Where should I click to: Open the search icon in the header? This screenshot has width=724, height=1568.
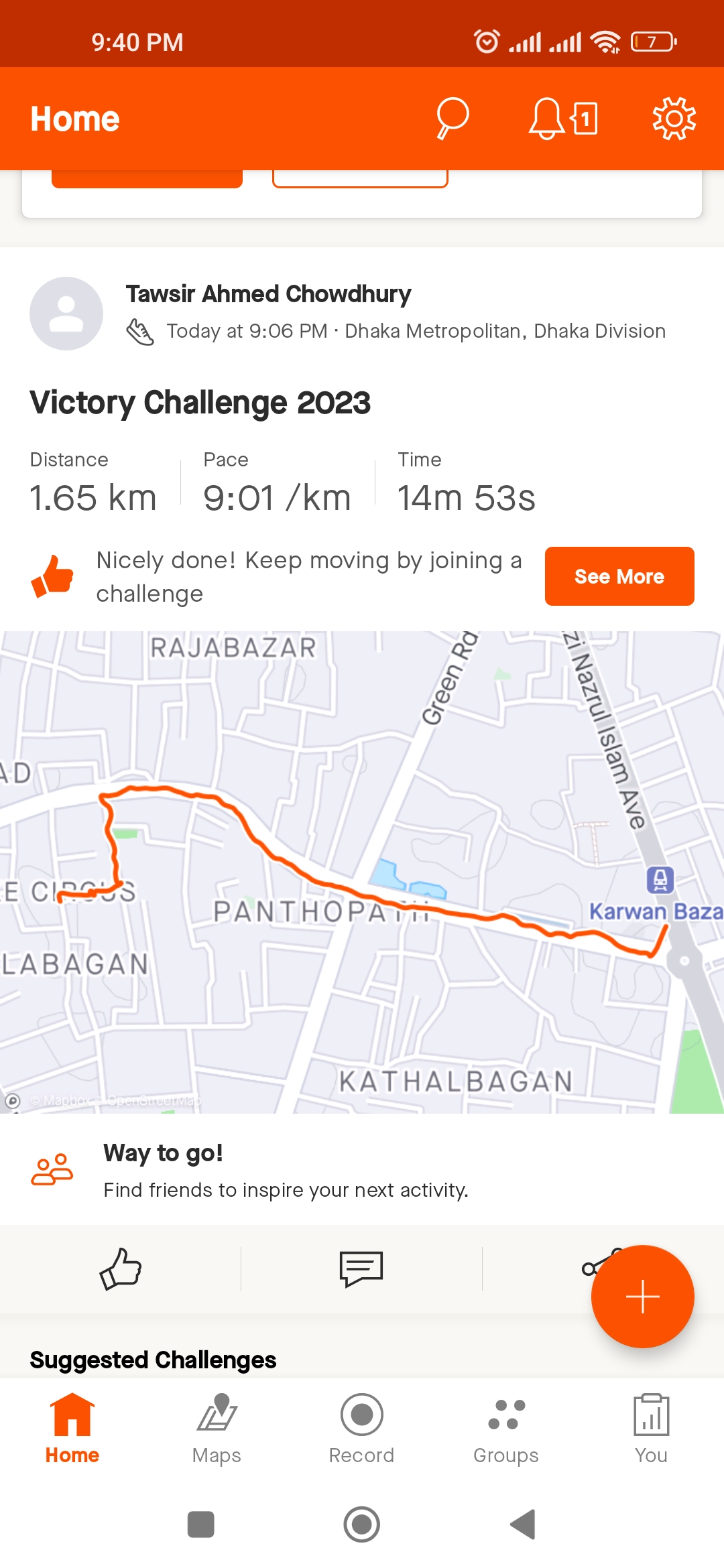(x=452, y=119)
